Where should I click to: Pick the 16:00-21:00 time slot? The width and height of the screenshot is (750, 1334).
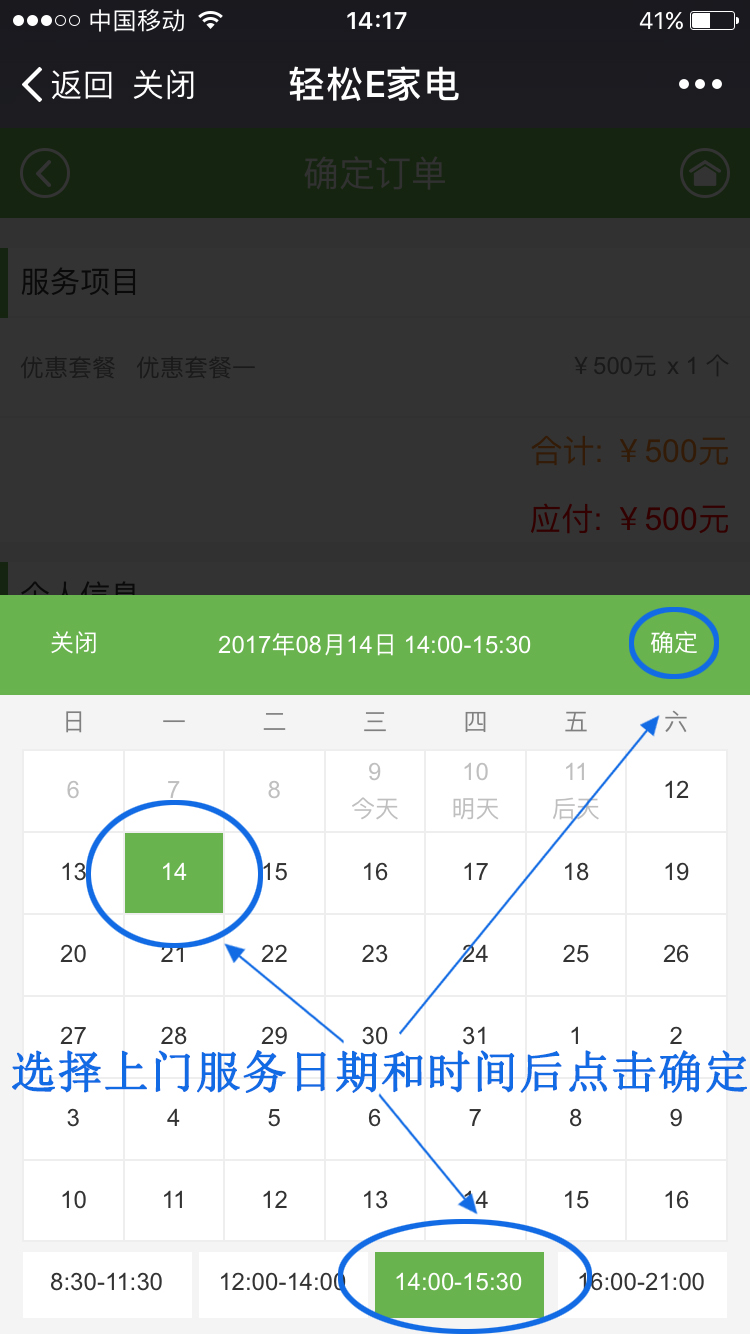[642, 1283]
